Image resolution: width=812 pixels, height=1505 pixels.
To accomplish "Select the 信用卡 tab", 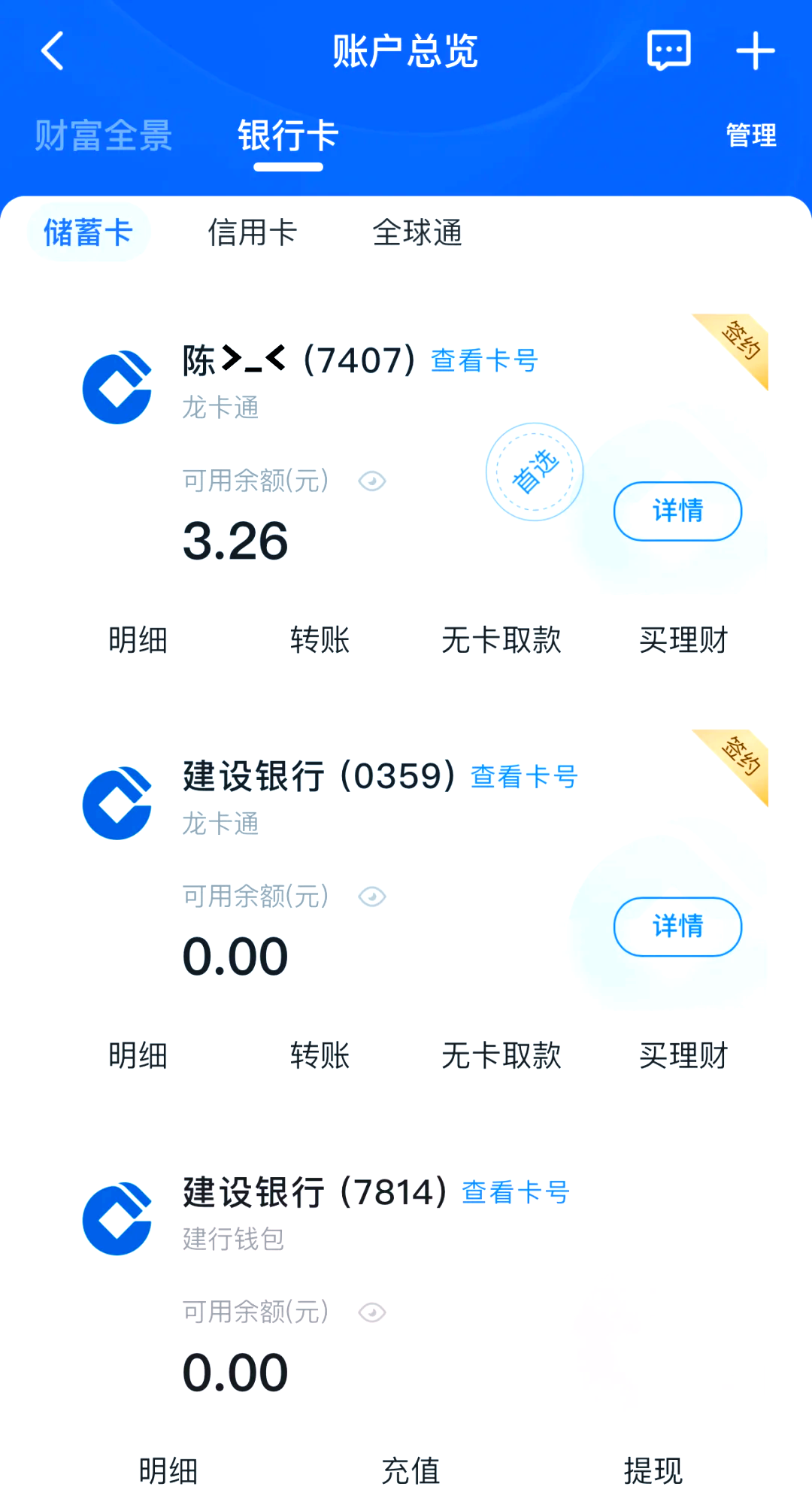I will 253,232.
